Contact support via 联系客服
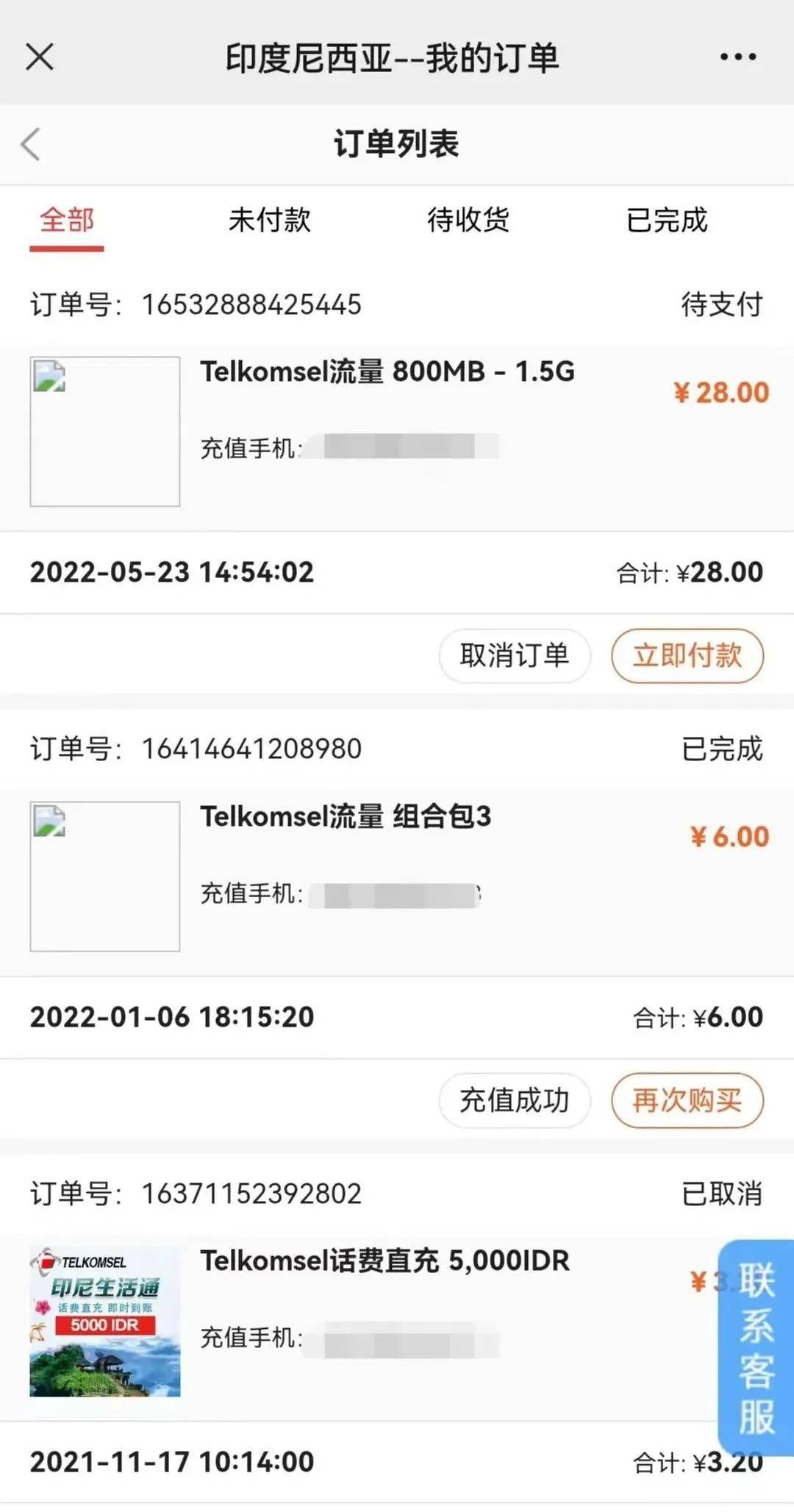The image size is (794, 1512). [757, 1347]
